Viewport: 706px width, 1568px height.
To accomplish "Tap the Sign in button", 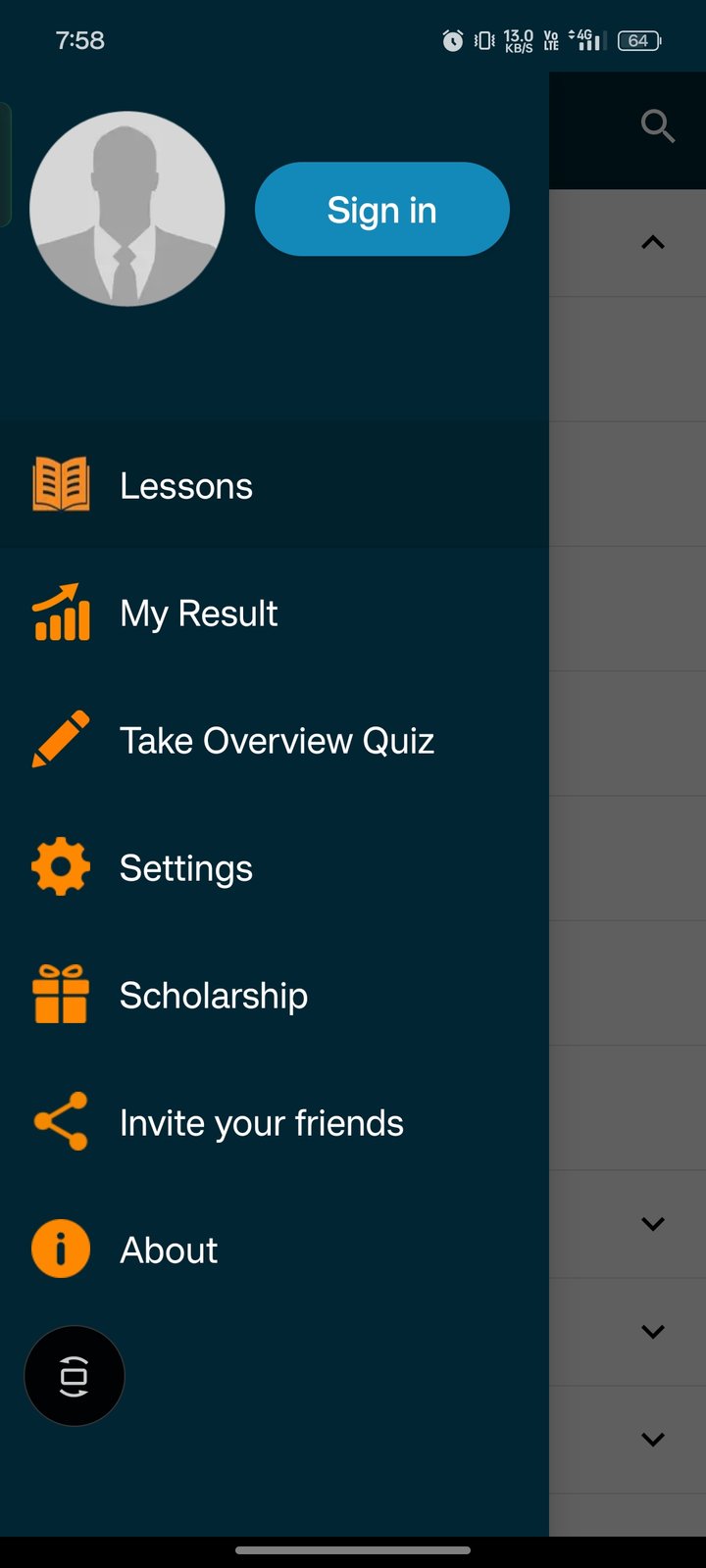I will tap(381, 210).
